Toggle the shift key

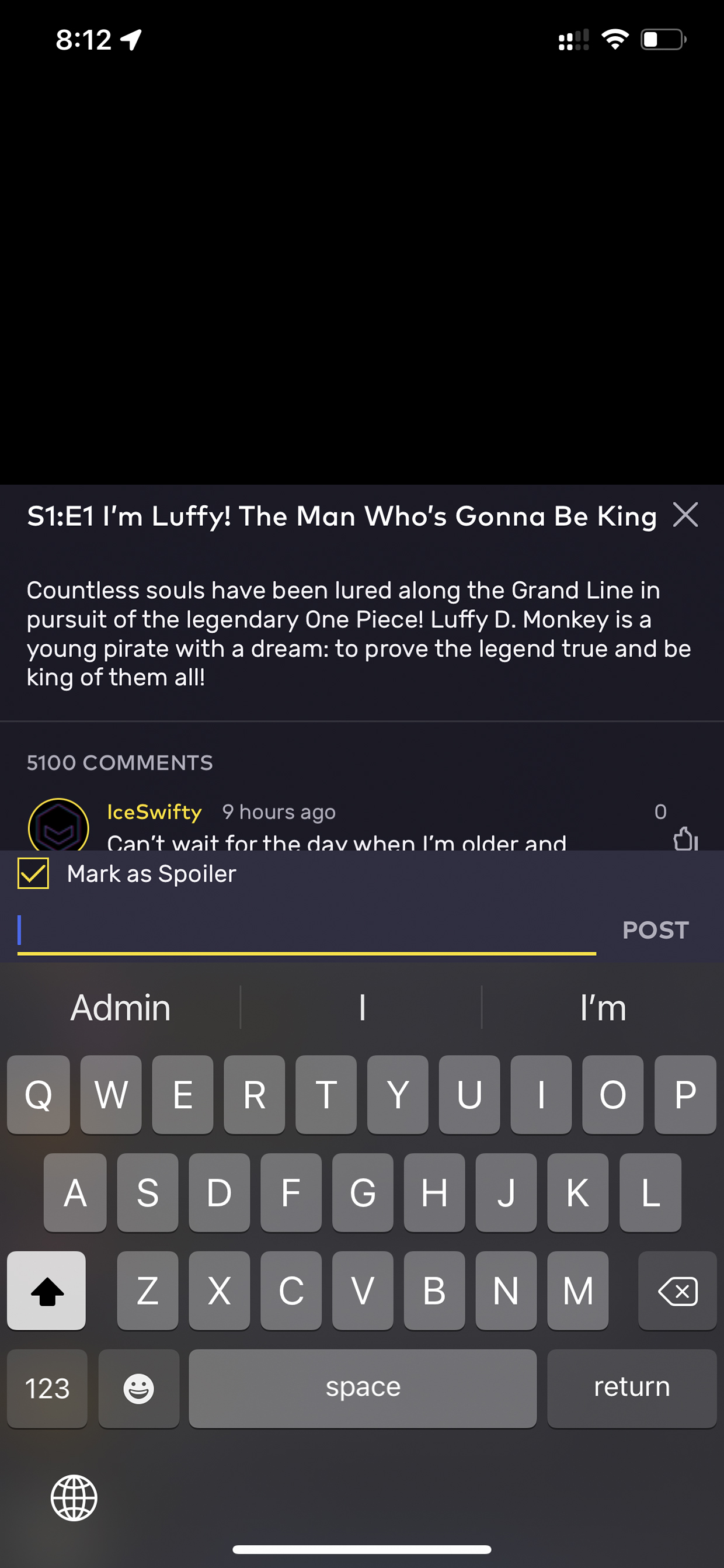(46, 1291)
